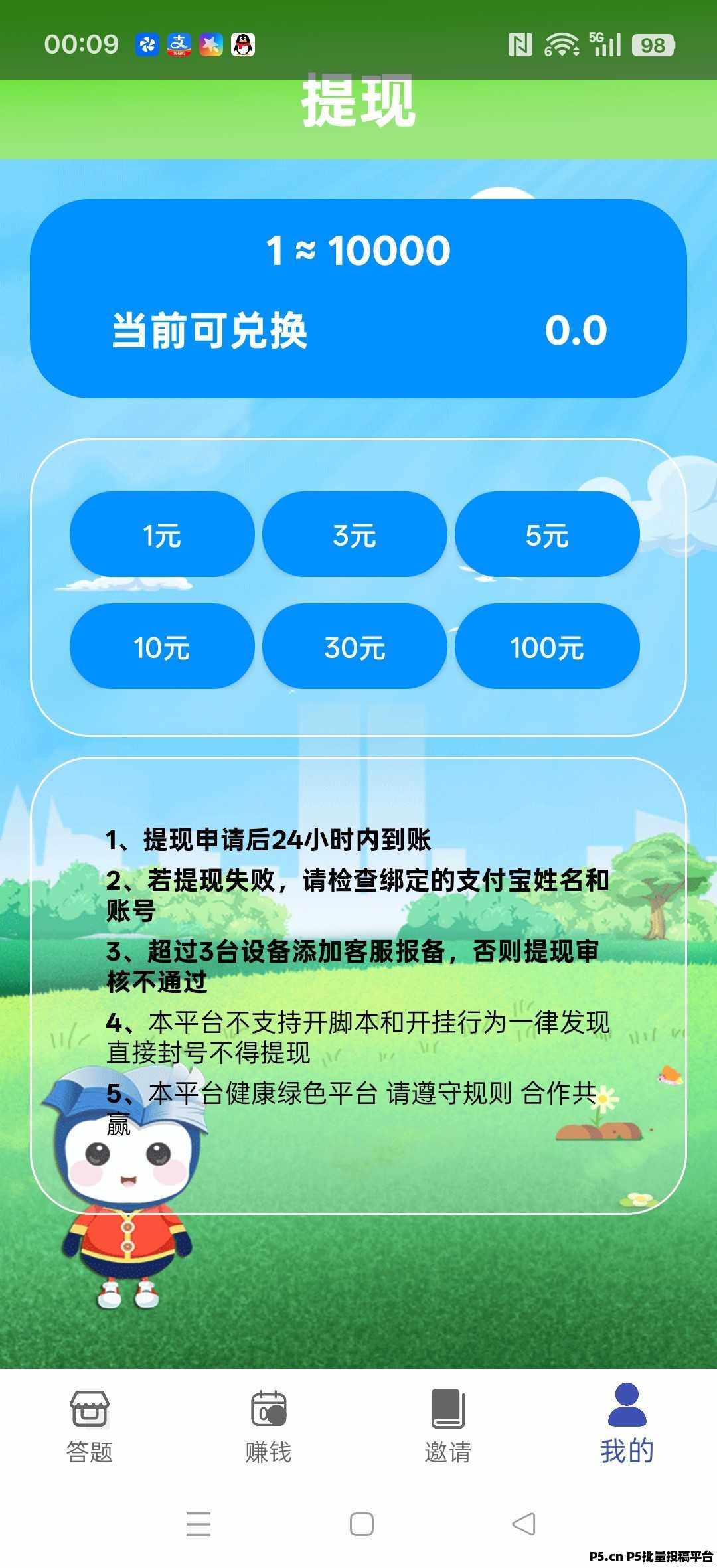717x1568 pixels.
Task: Choose the 3元 withdrawal option
Action: (x=355, y=534)
